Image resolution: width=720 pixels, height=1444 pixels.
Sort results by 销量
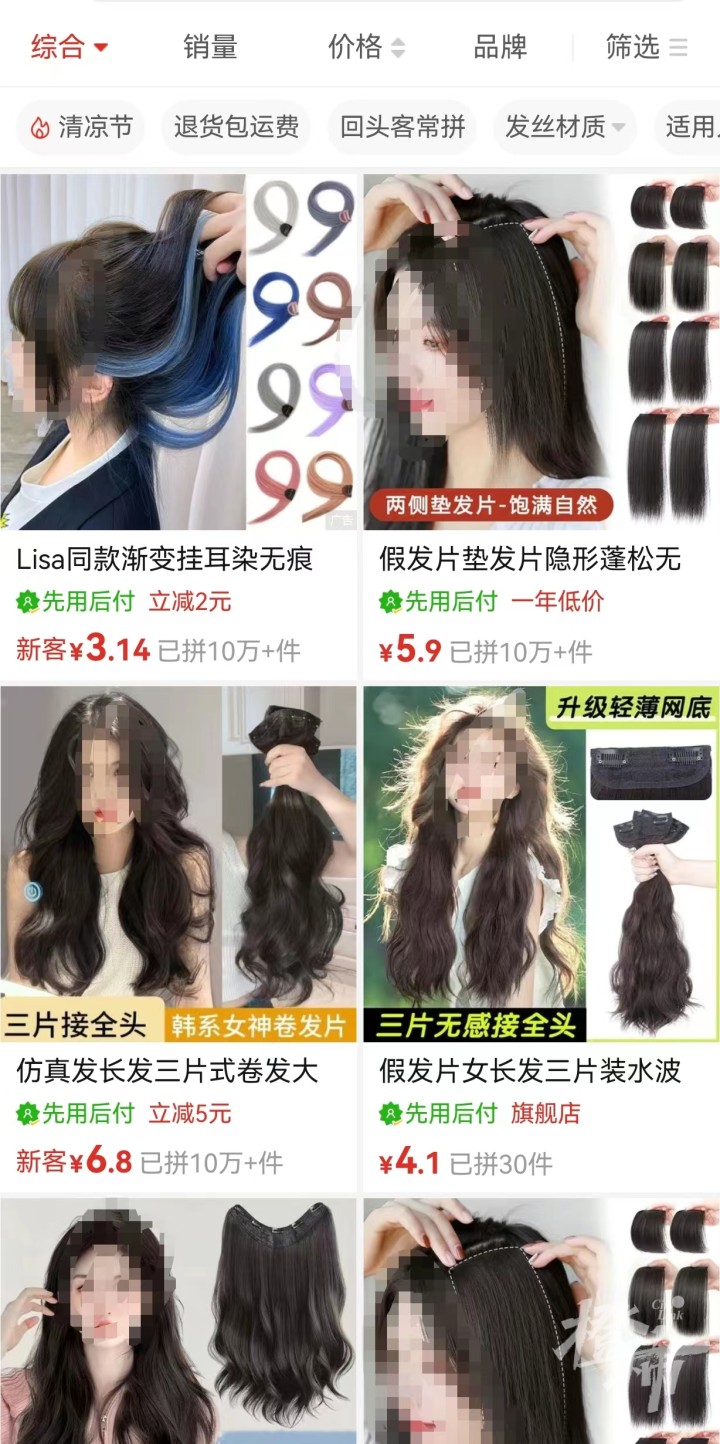pos(210,47)
